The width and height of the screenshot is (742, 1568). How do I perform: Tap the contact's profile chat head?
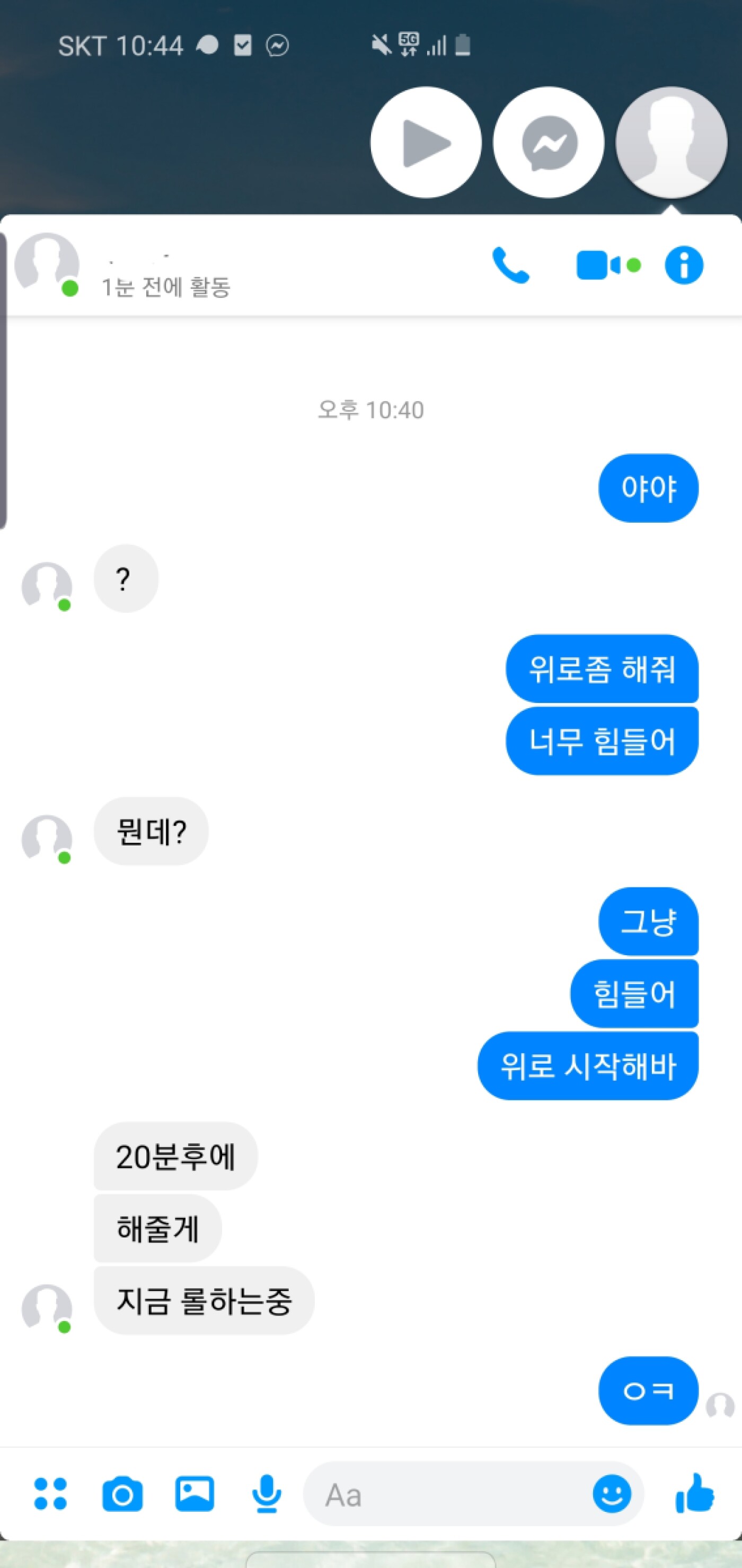pyautogui.click(x=672, y=143)
